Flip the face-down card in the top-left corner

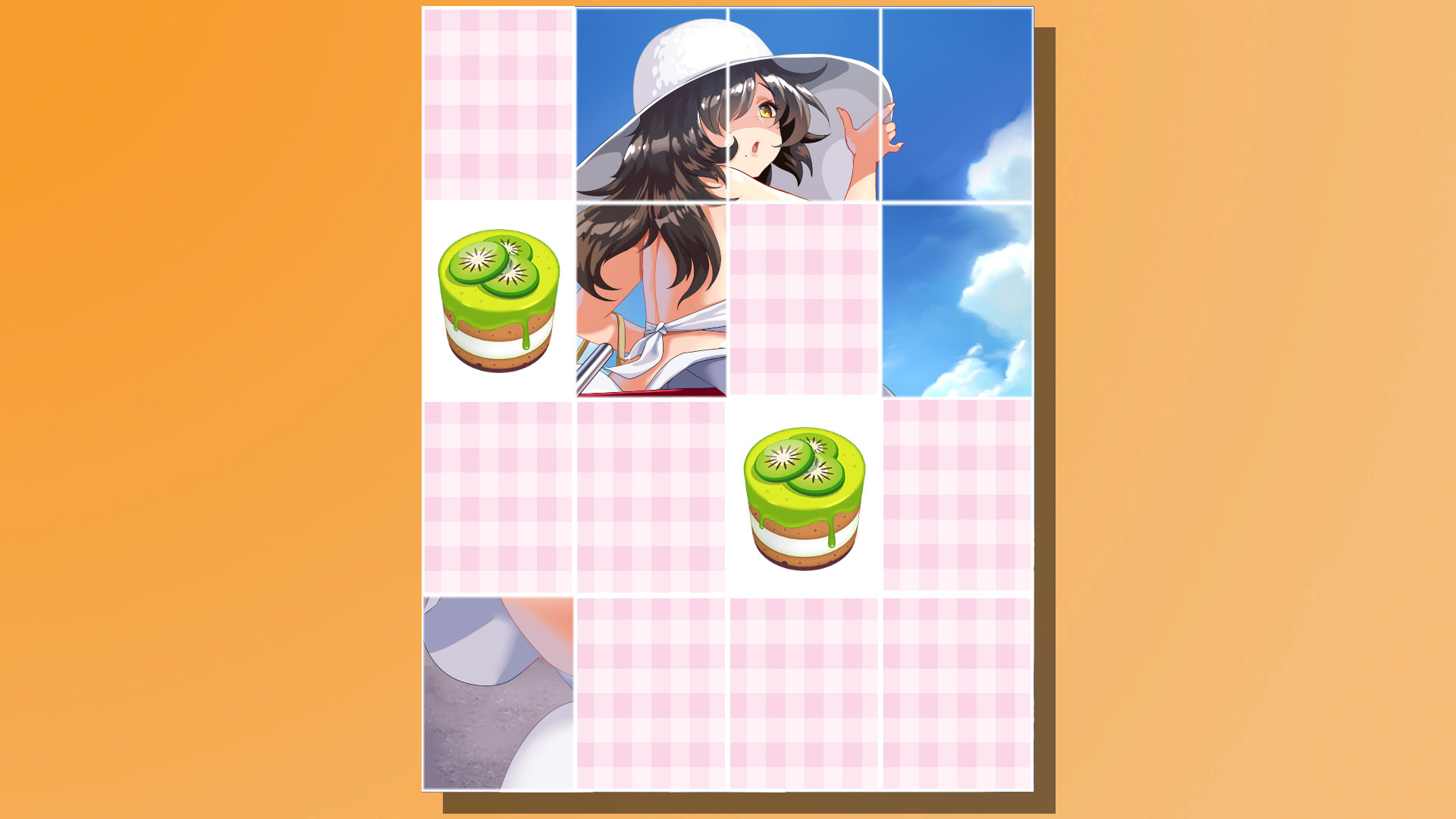tap(498, 104)
